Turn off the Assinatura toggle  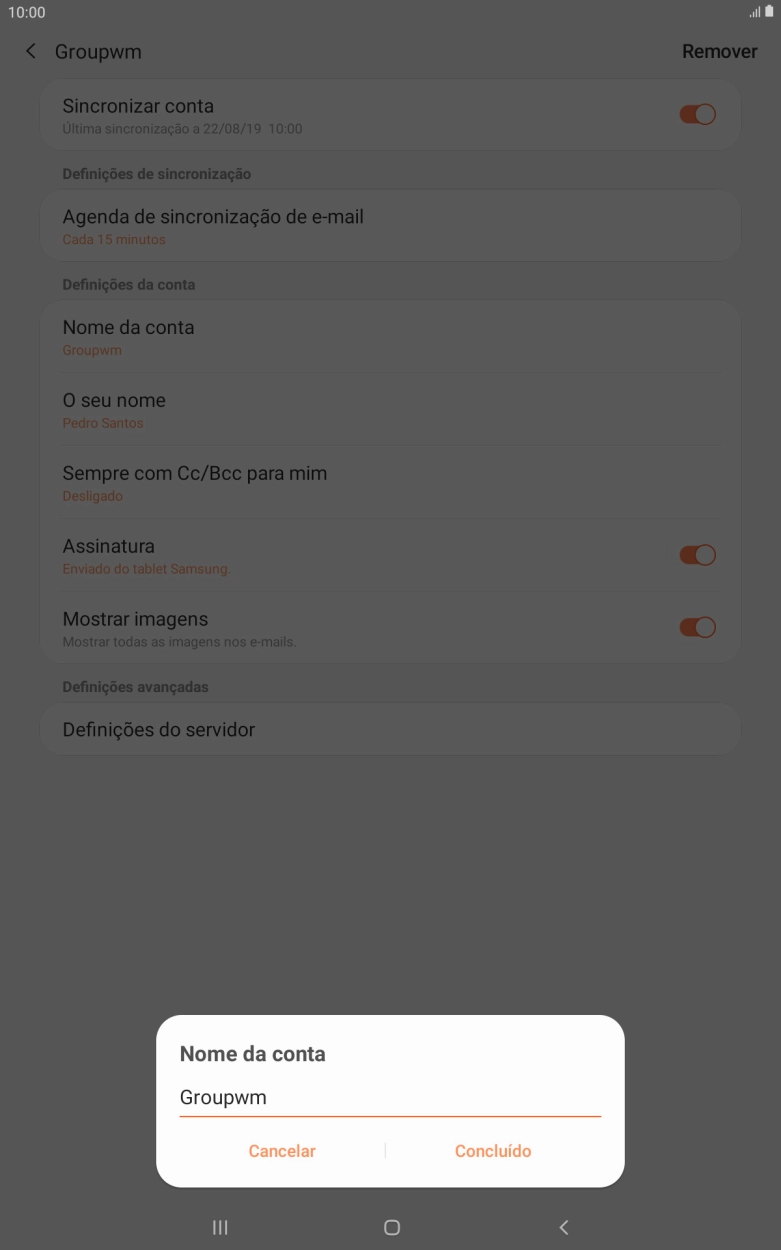click(700, 554)
